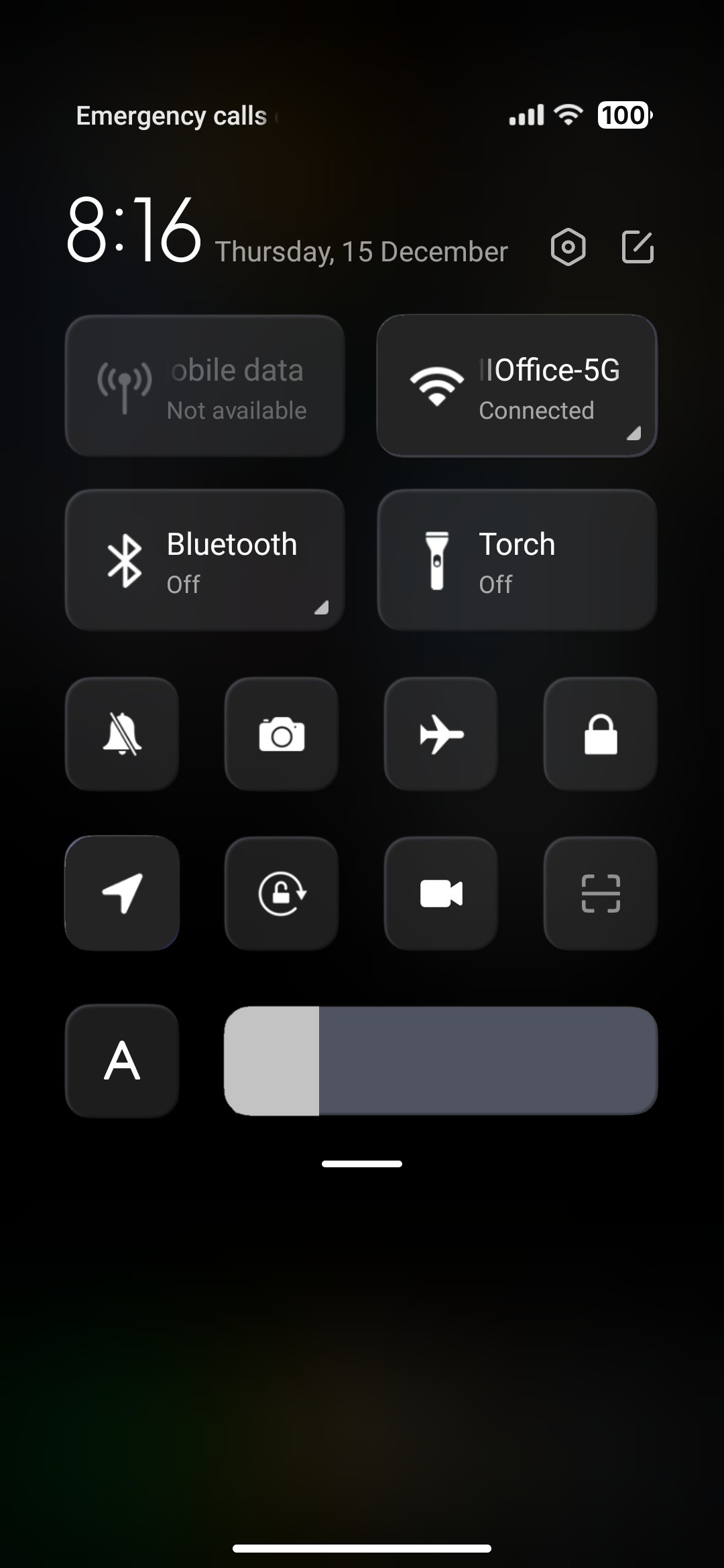Start the screen recorder

pyautogui.click(x=441, y=893)
